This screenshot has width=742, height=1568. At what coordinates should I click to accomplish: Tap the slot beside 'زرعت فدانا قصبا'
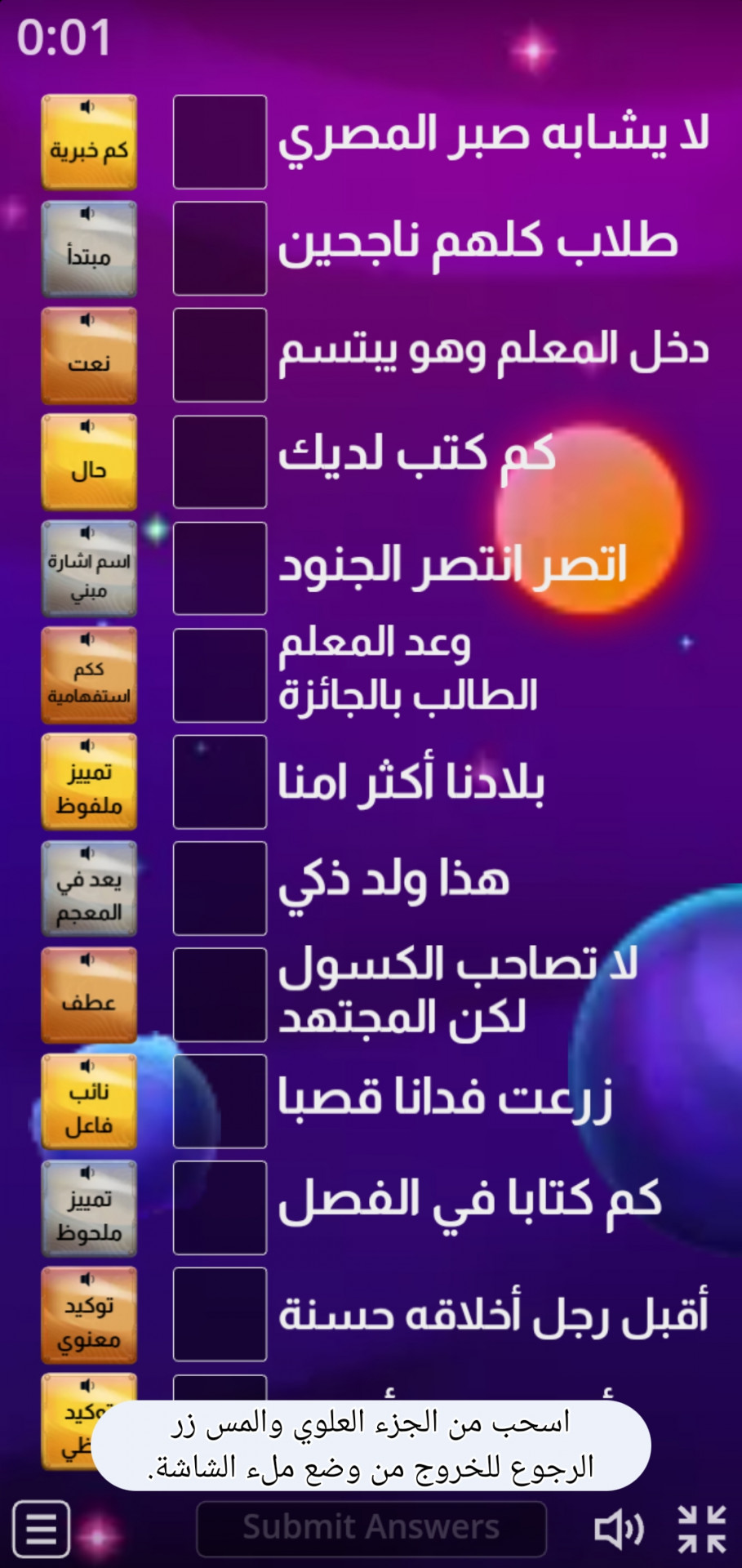pos(220,1102)
